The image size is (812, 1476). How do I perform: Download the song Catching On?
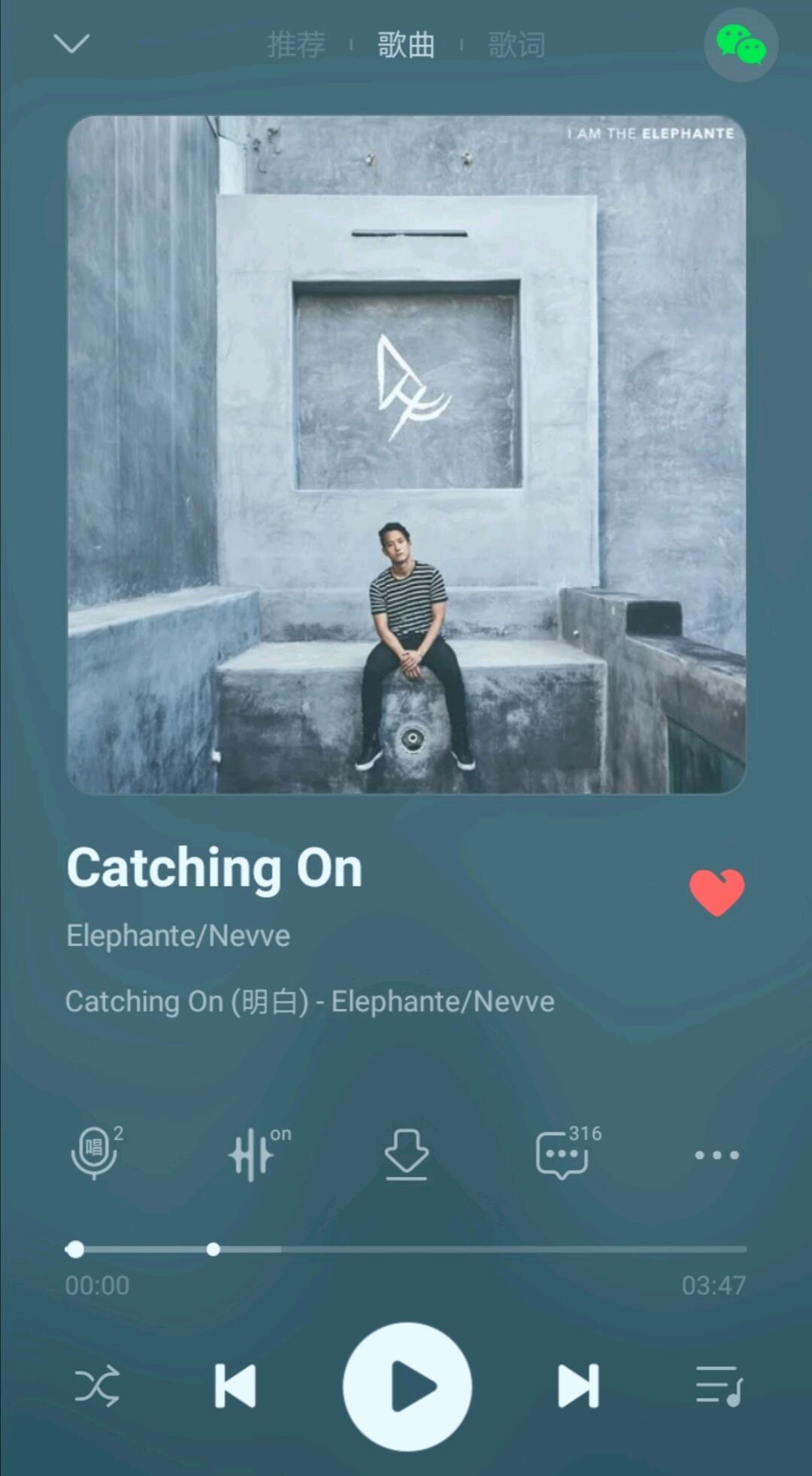(x=406, y=1153)
